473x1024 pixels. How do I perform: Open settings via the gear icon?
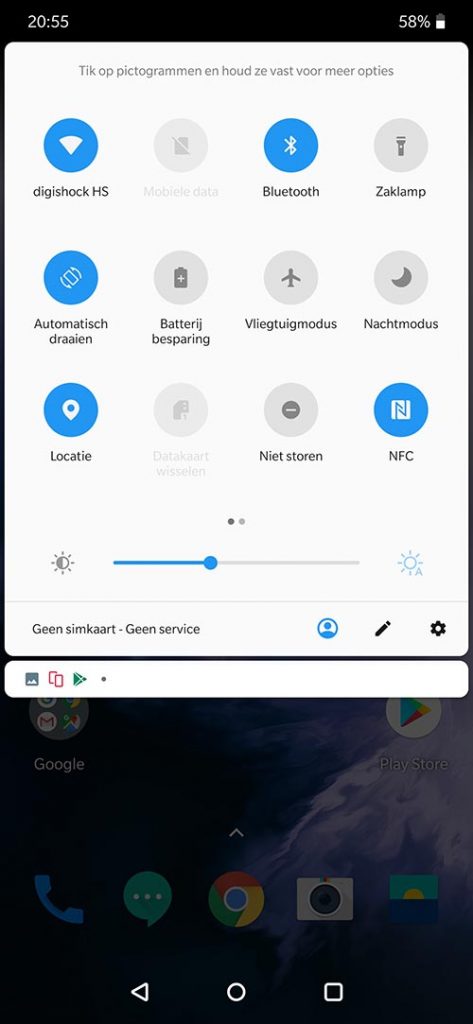pos(438,628)
